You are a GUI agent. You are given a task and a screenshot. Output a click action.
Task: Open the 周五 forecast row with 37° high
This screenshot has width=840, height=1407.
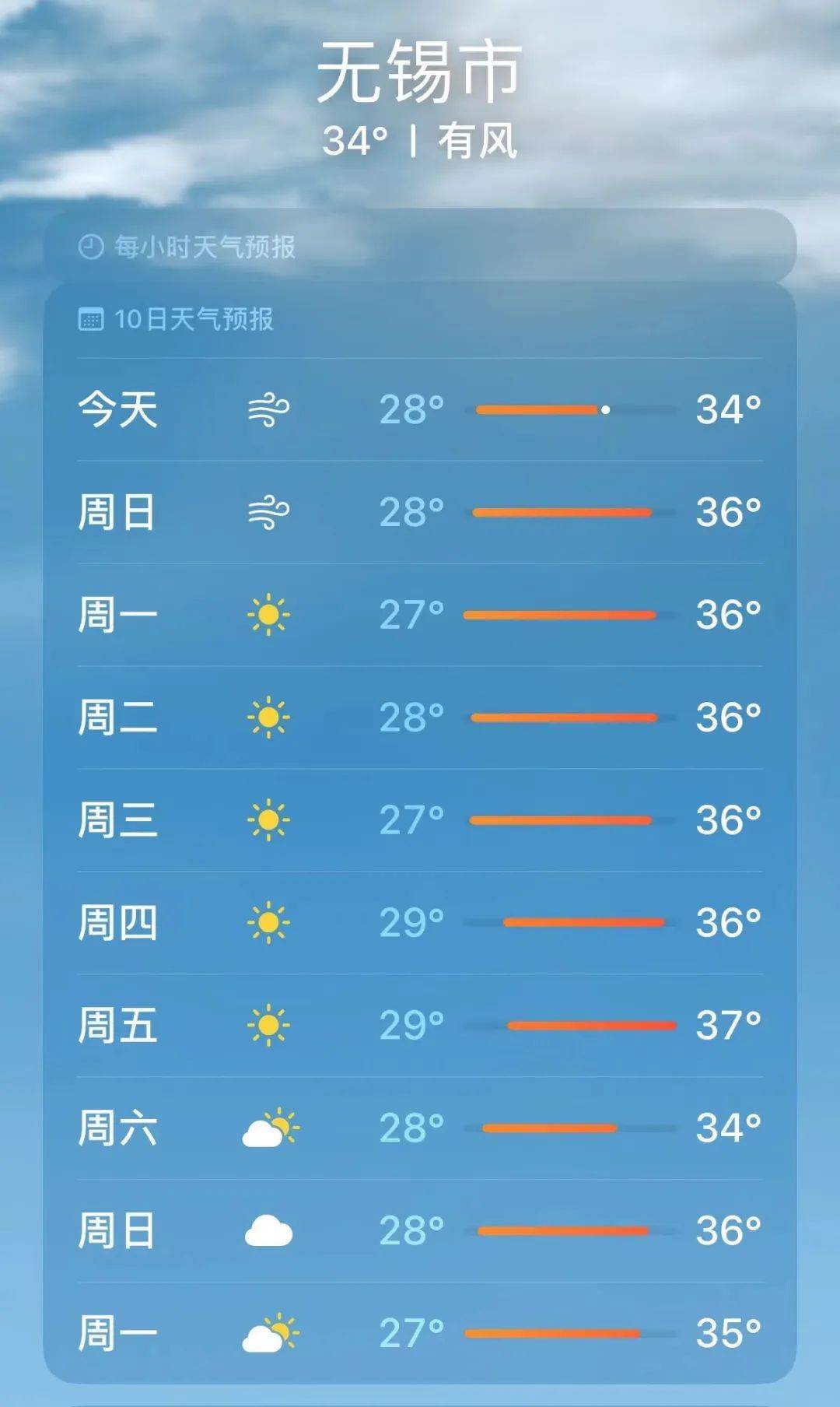[420, 1026]
